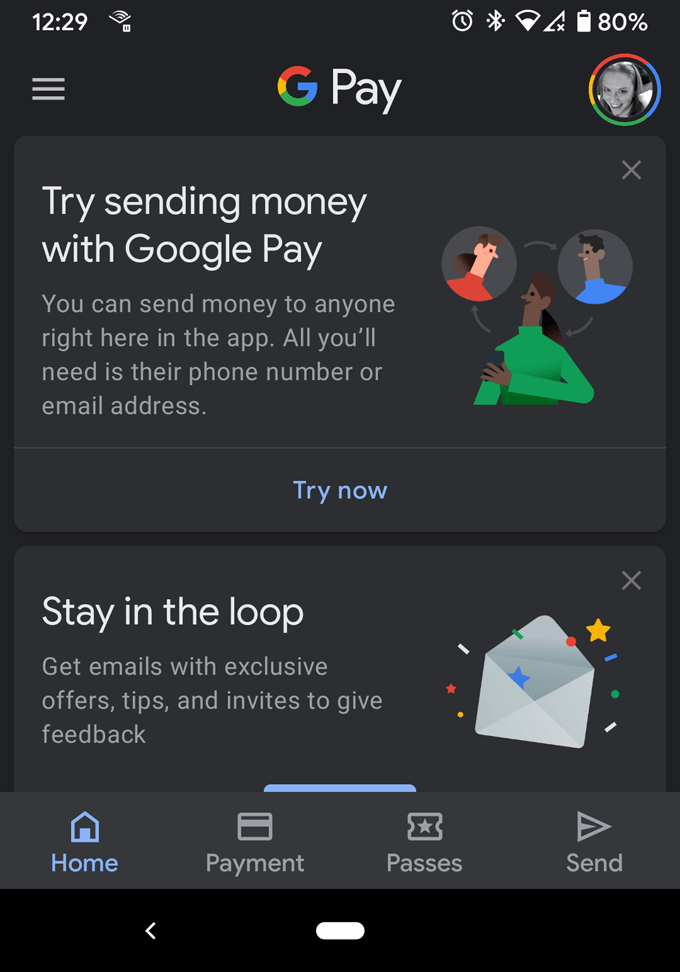Switch to the Home tab

point(85,842)
